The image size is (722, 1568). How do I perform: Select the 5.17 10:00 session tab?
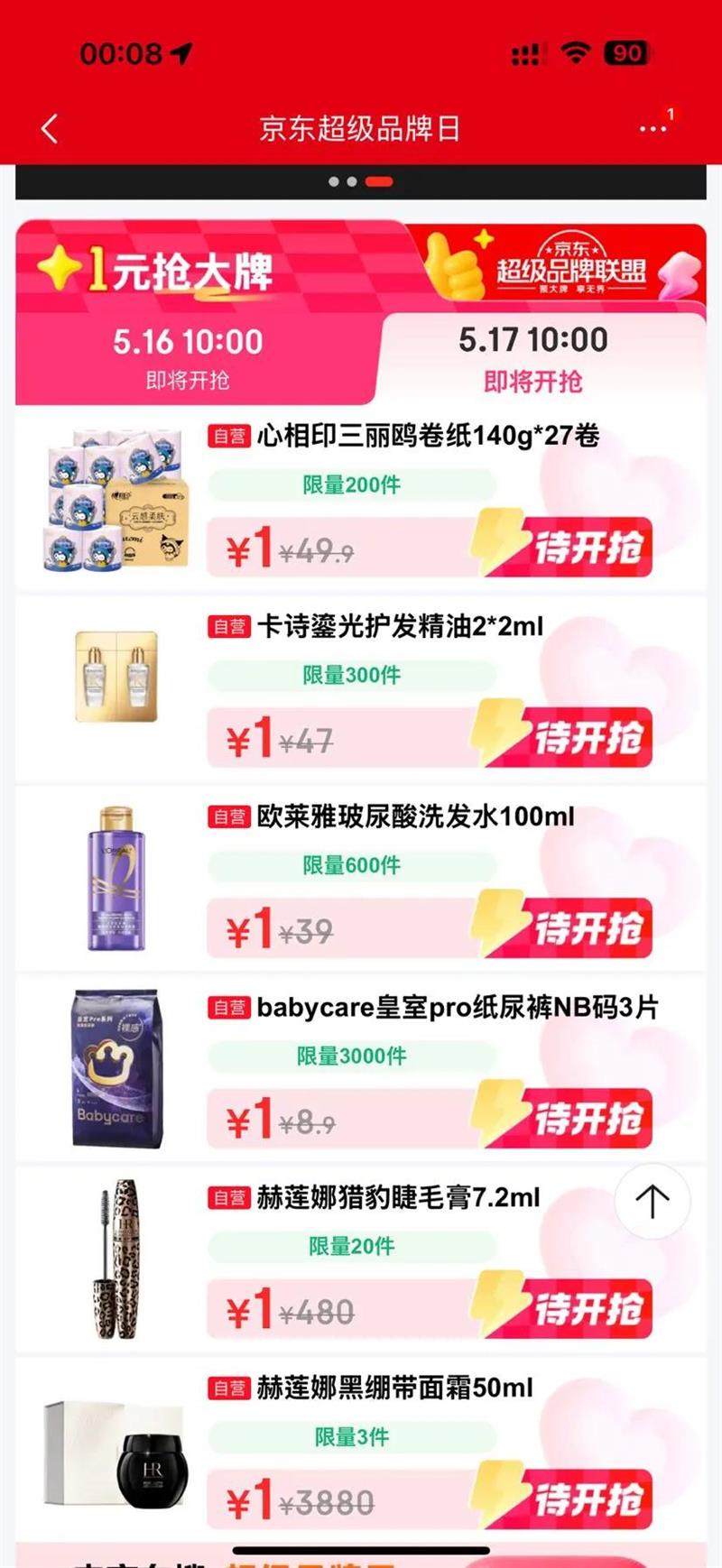(533, 358)
